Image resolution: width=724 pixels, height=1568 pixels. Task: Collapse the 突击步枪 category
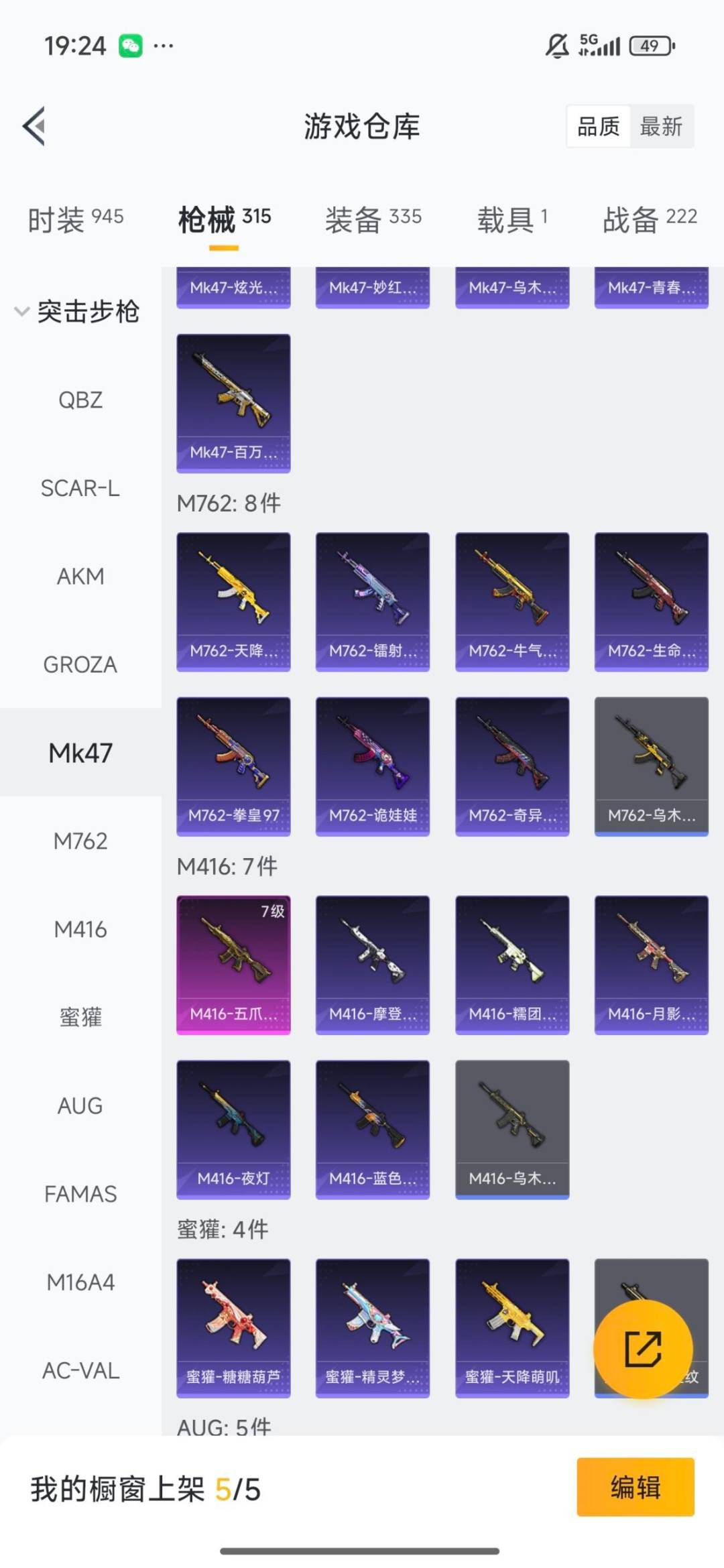[x=77, y=311]
